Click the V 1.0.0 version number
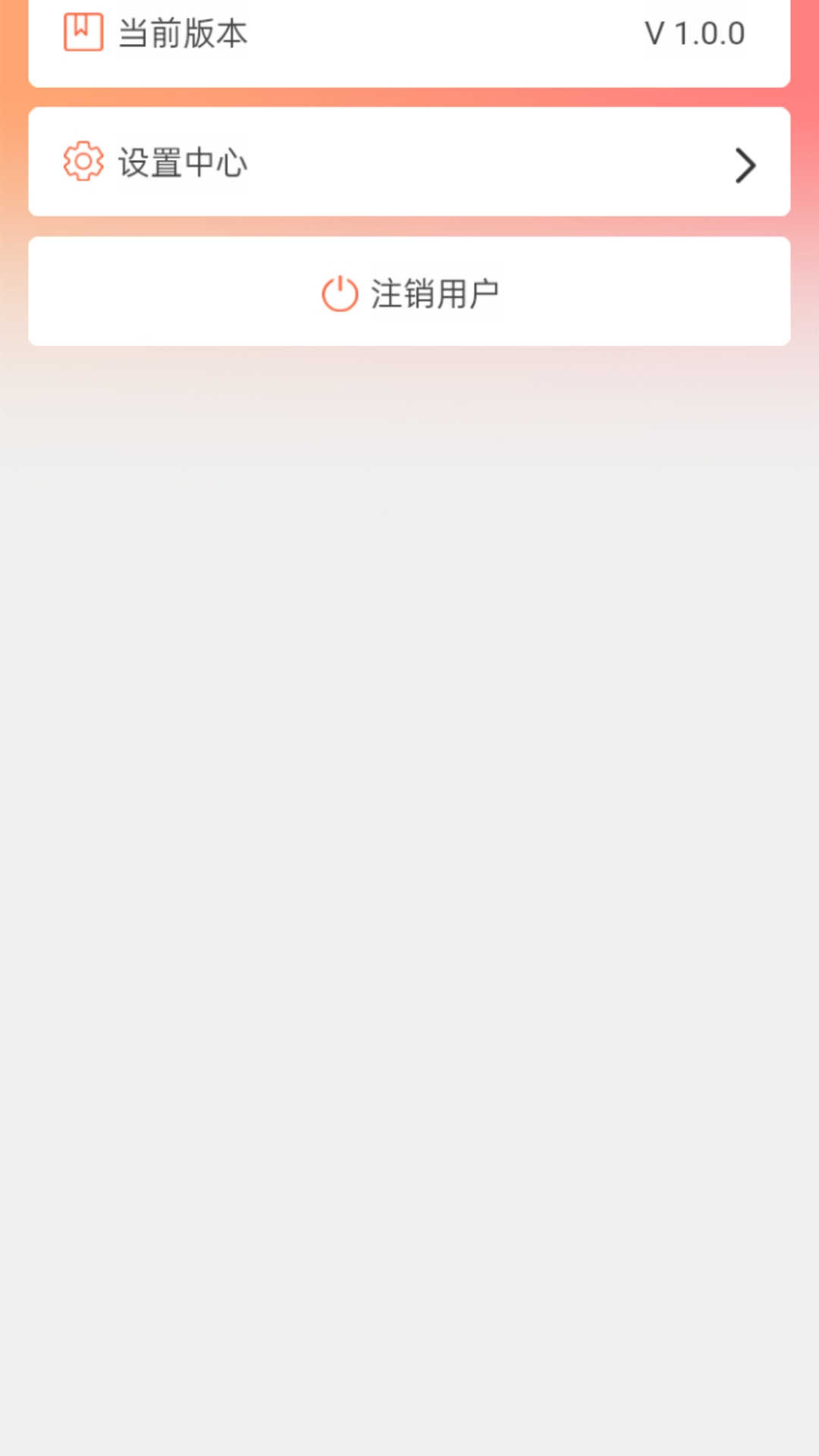 [x=694, y=33]
